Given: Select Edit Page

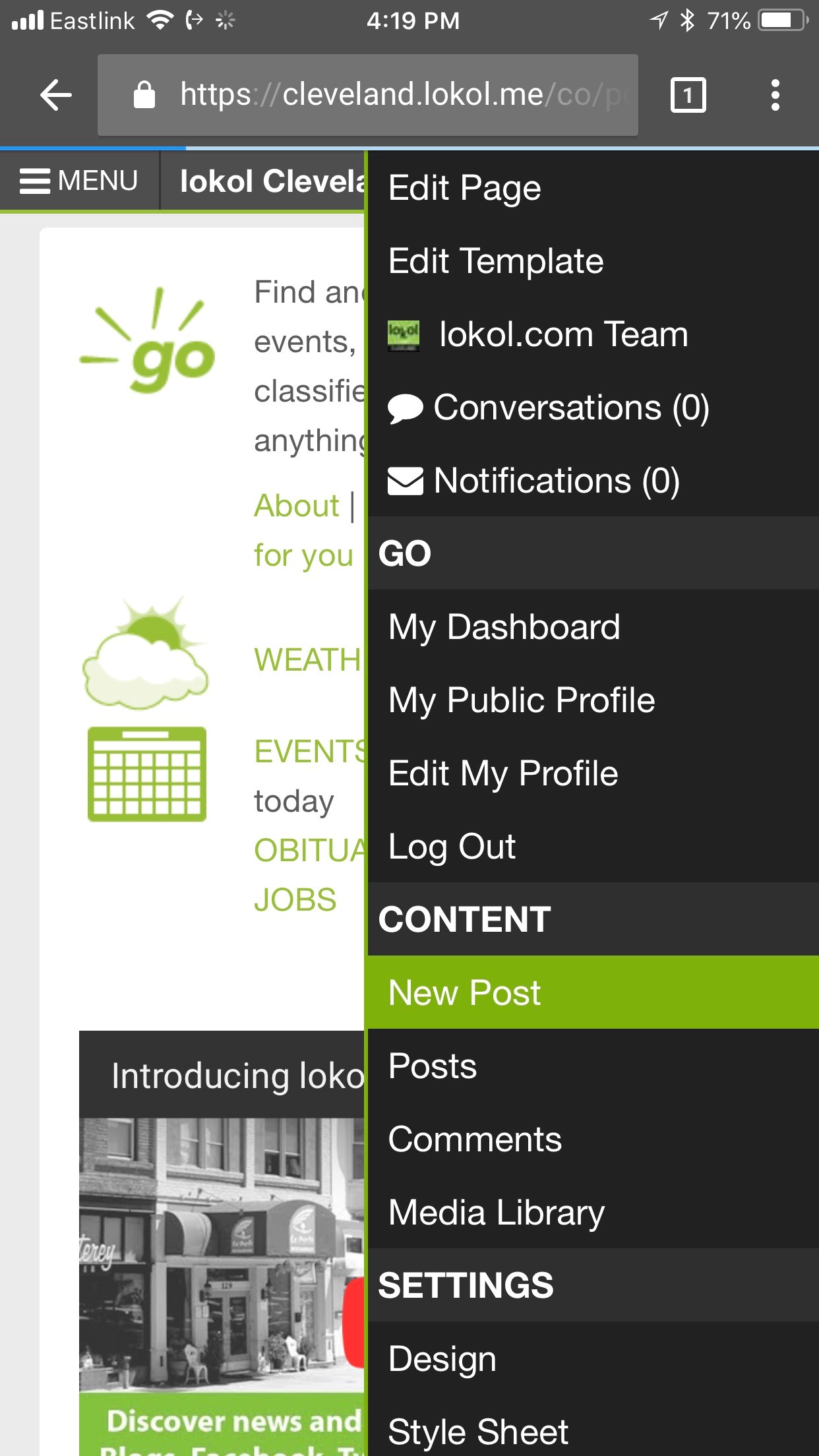Looking at the screenshot, I should tap(593, 188).
